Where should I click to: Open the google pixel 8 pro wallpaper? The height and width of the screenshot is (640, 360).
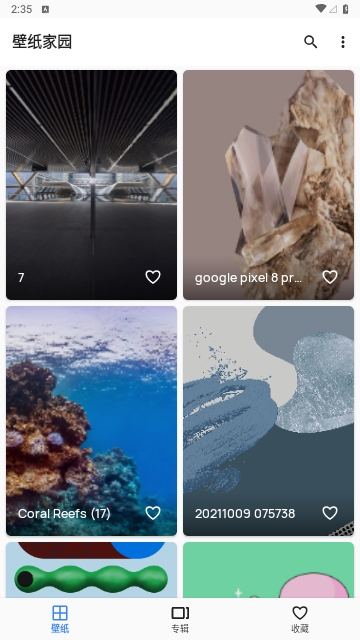click(269, 185)
